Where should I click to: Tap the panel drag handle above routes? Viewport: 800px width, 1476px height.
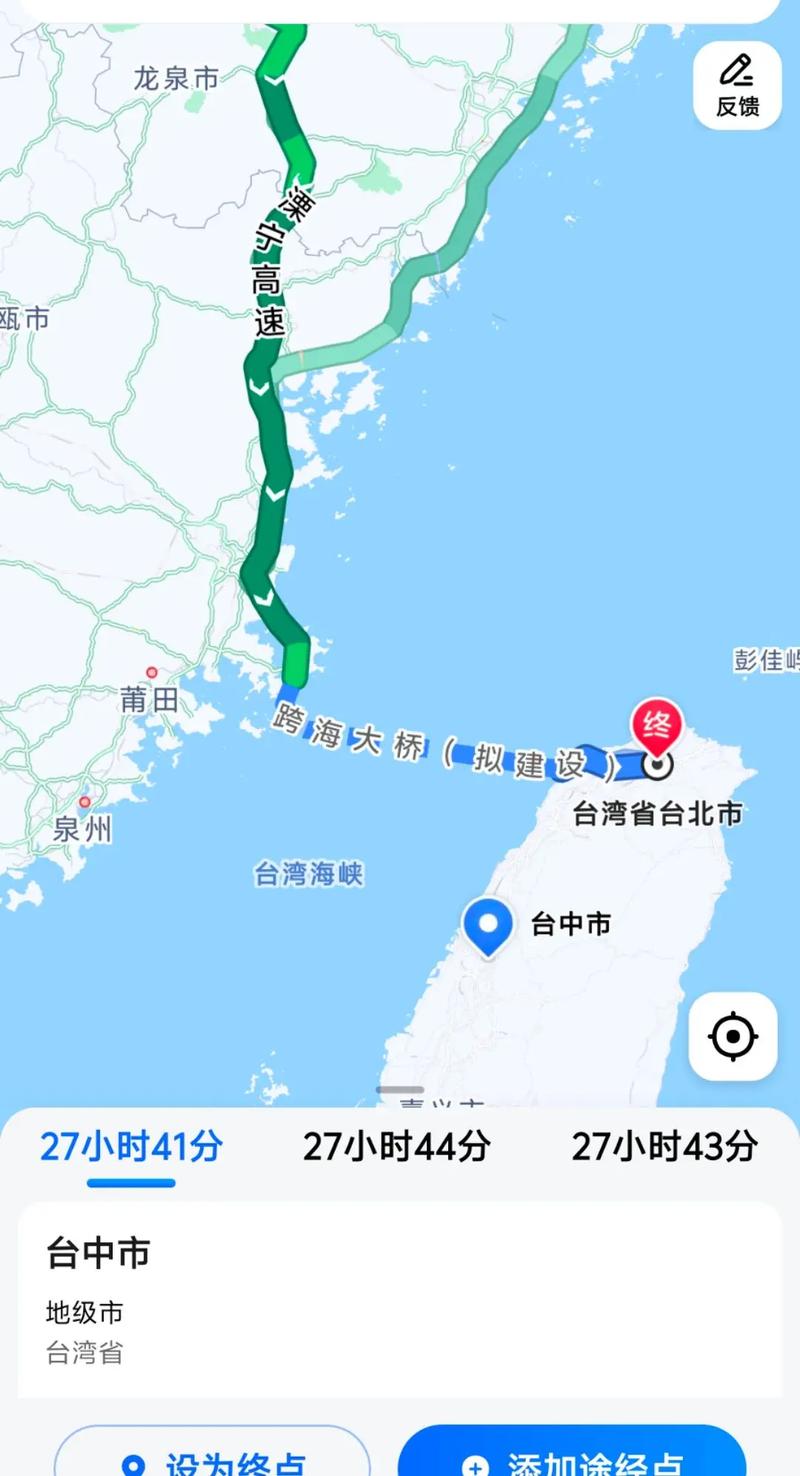[400, 1089]
